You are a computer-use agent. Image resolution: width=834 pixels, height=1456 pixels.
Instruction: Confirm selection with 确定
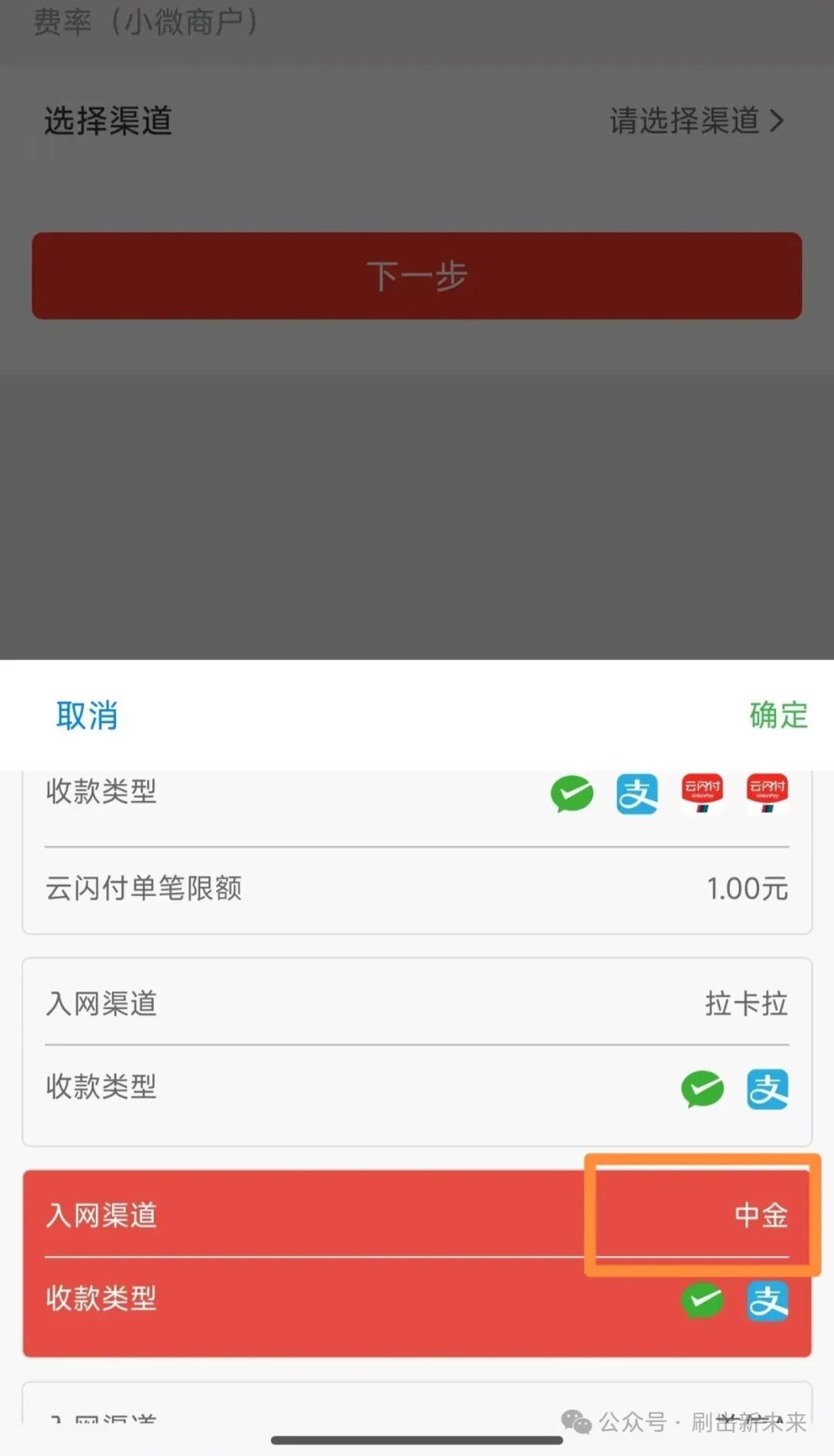pyautogui.click(x=778, y=715)
